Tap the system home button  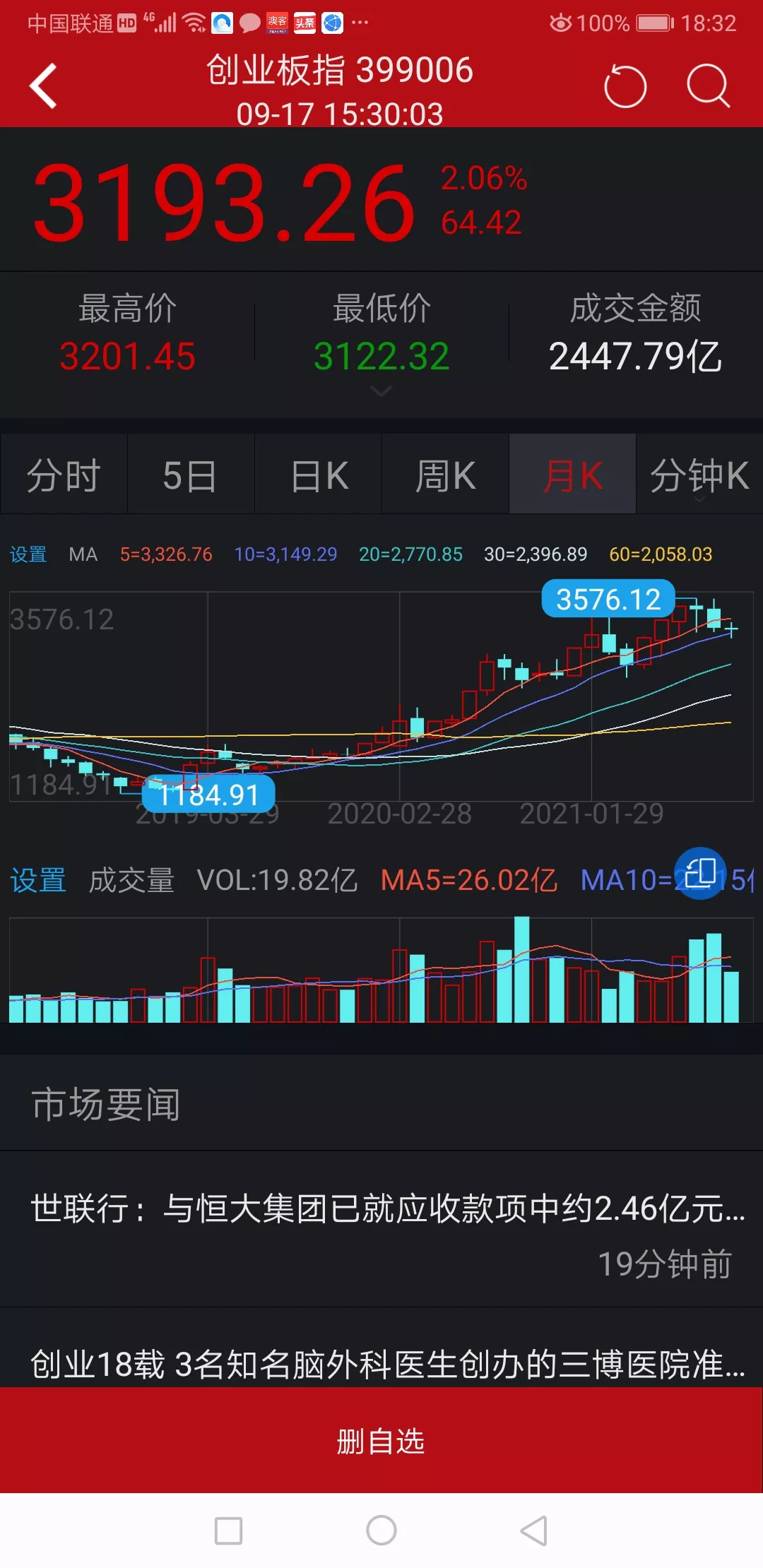pyautogui.click(x=381, y=1531)
